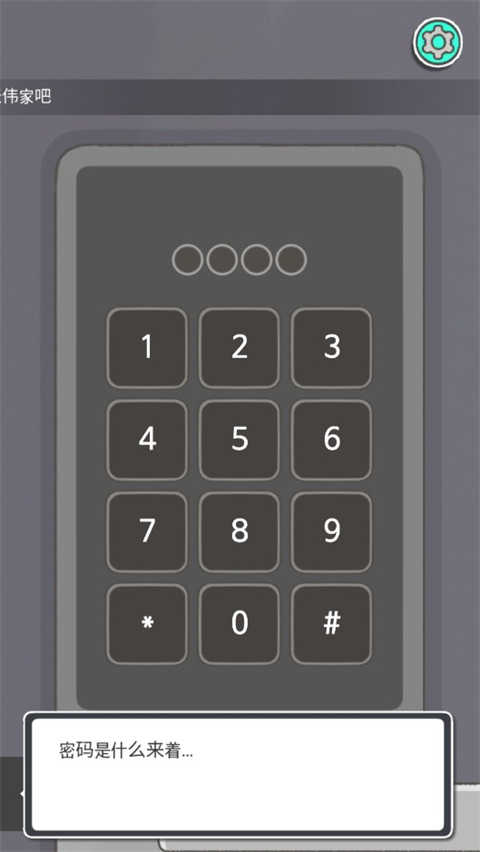Screen dimensions: 480x852
Task: Enter digit 9 on the keypad
Action: point(332,532)
